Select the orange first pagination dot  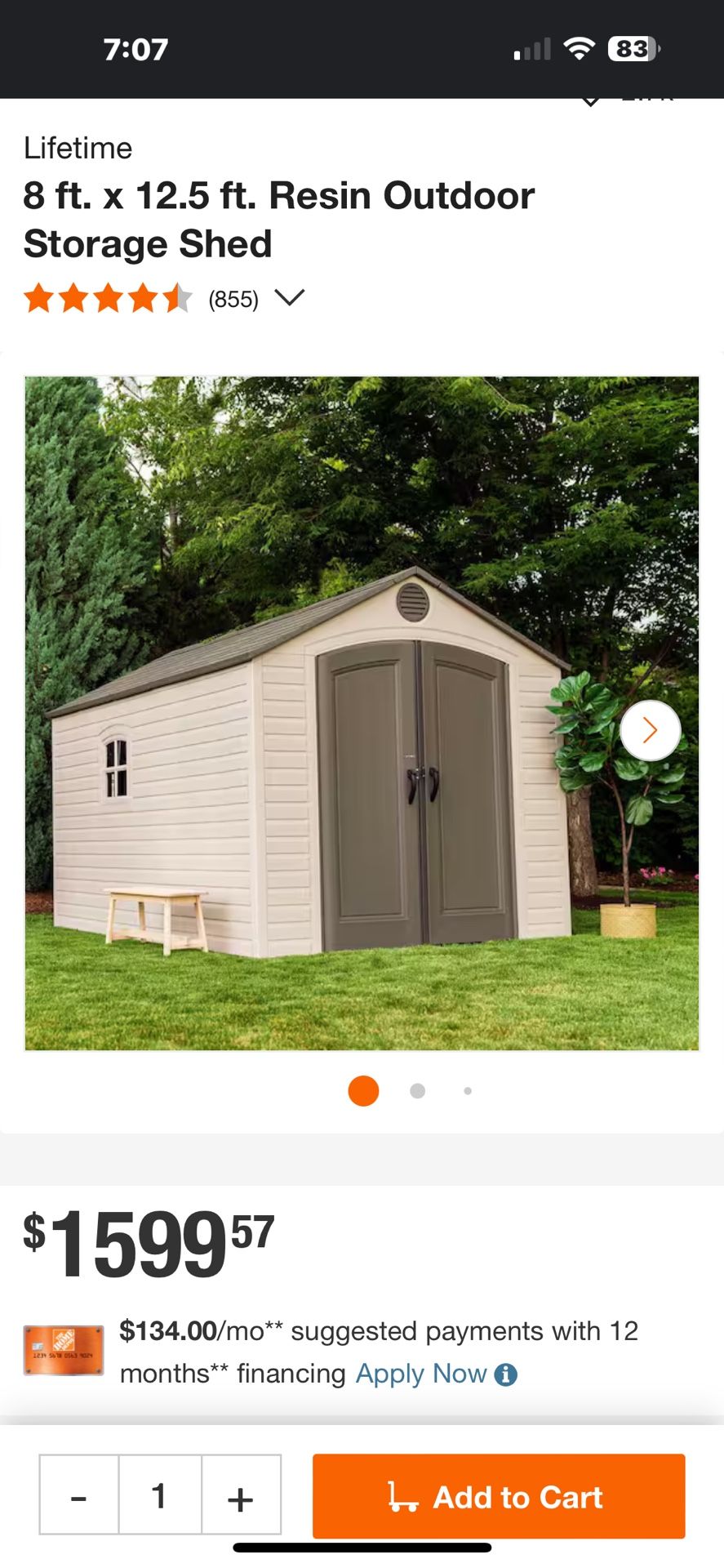point(363,1090)
